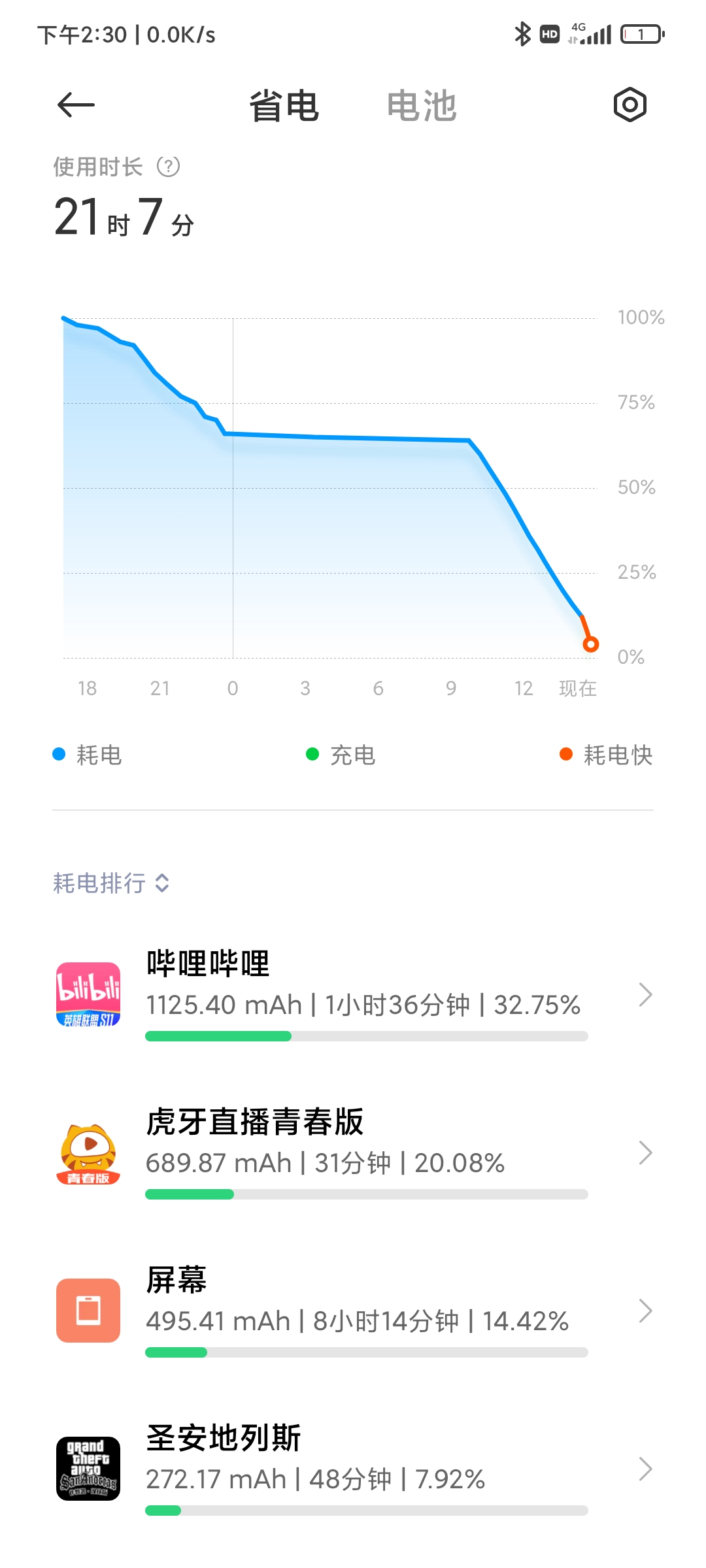This screenshot has width=706, height=1568.
Task: Open 哔哩哔哩 power usage details
Action: 353,994
